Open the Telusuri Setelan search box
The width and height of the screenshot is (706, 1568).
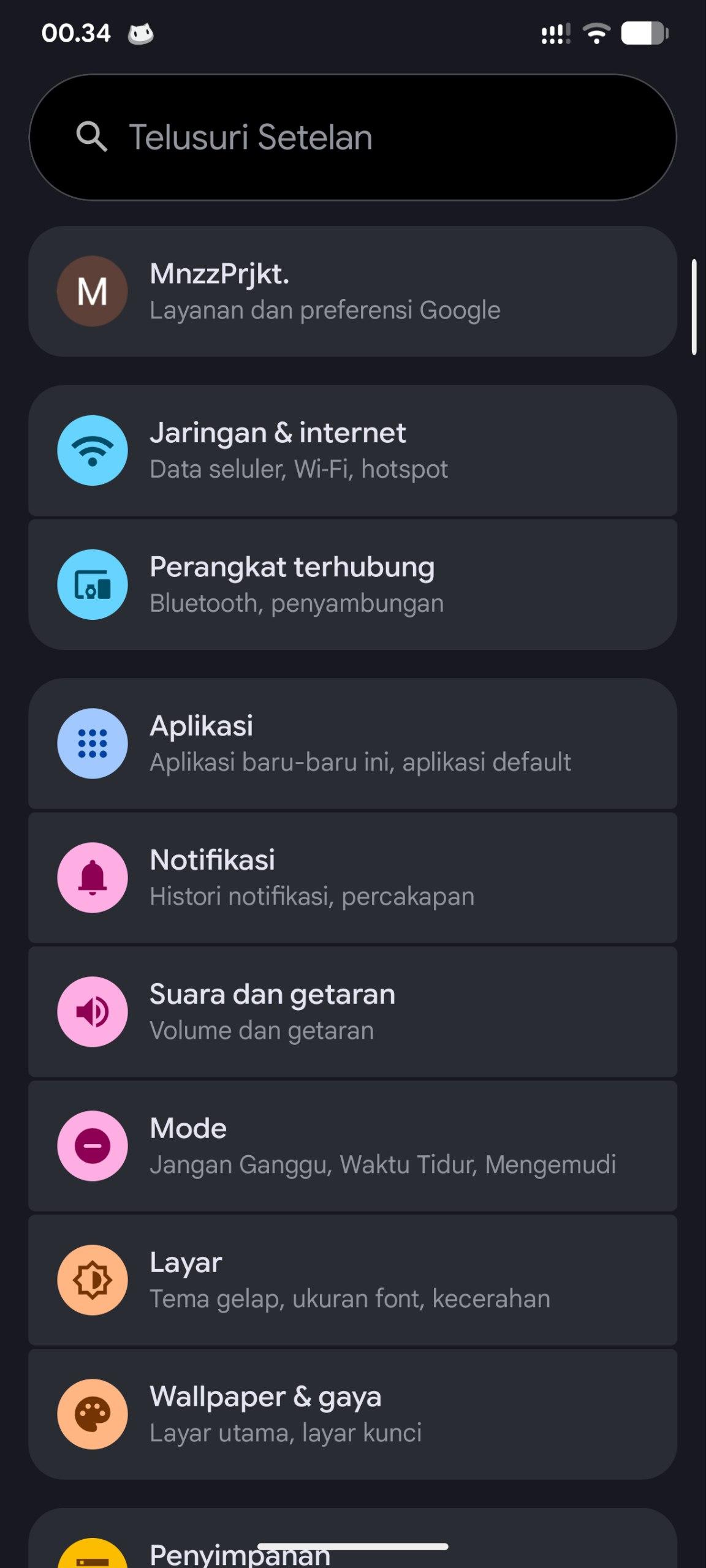[x=352, y=137]
